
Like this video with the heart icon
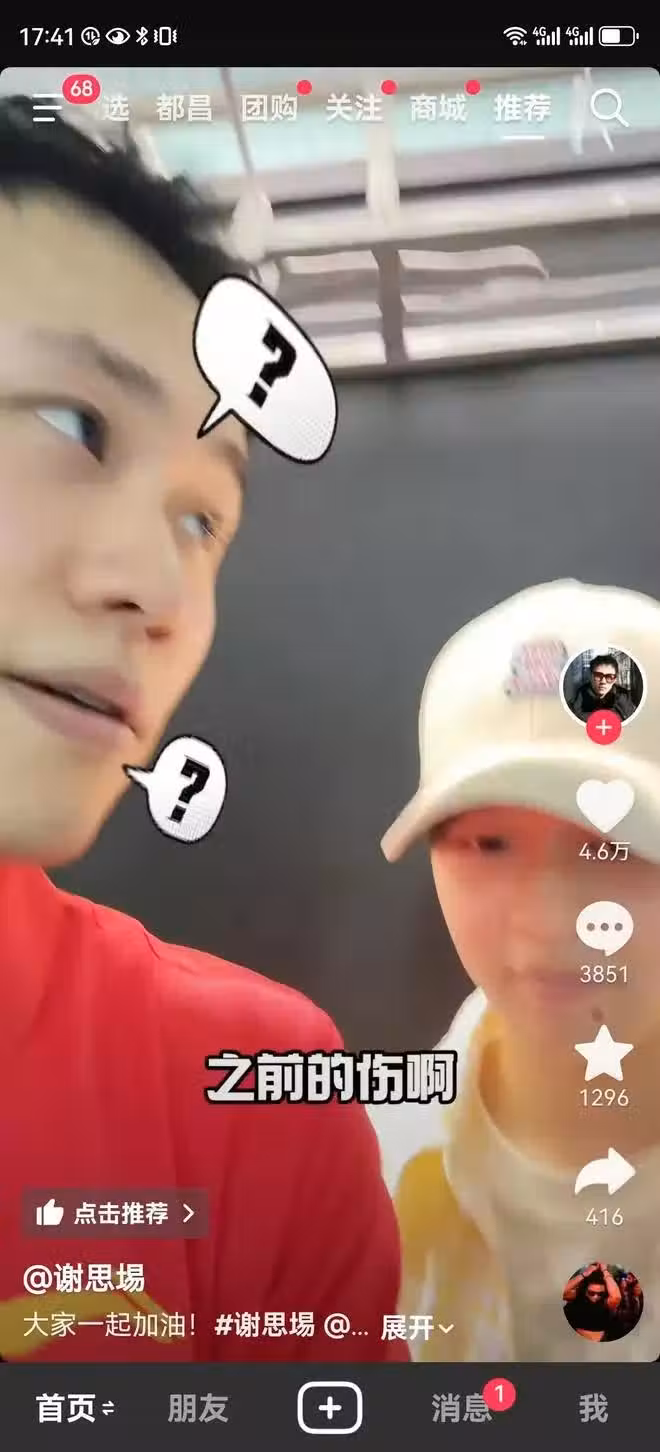(604, 806)
